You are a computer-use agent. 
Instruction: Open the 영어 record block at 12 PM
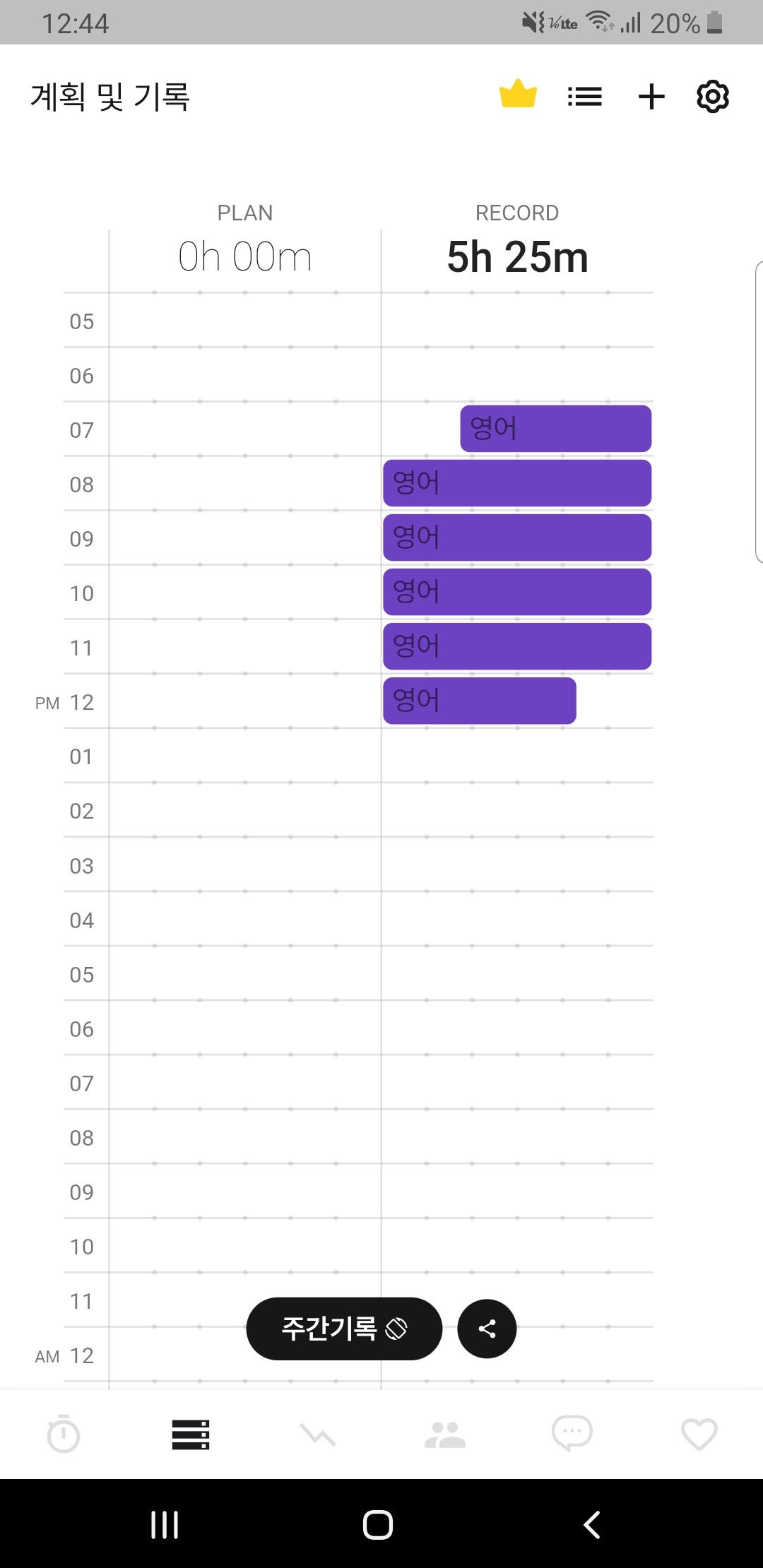[x=480, y=701]
